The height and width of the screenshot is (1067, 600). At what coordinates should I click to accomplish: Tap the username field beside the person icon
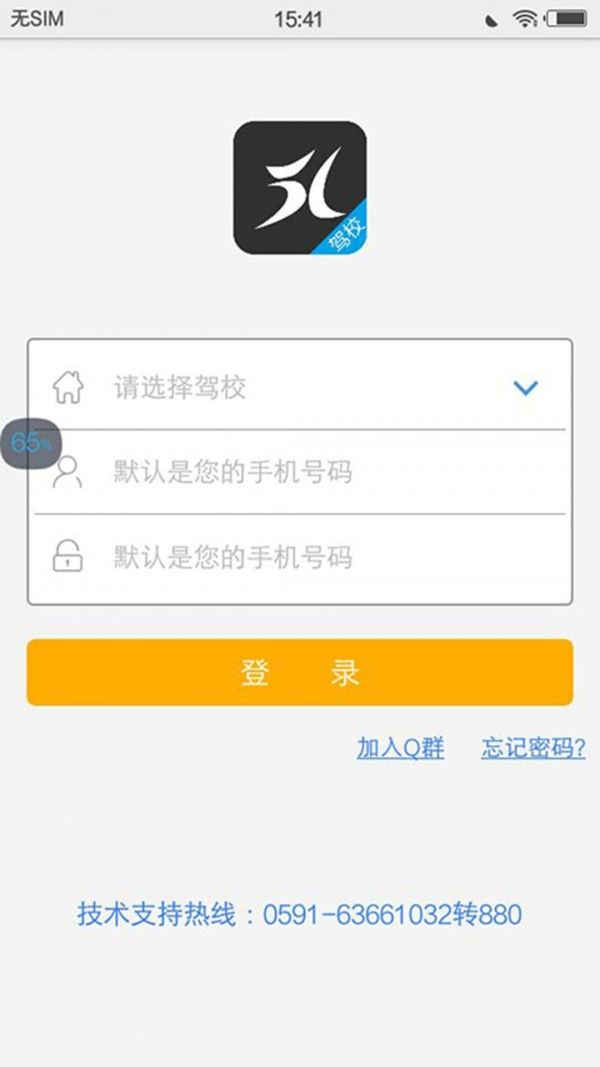[299, 472]
